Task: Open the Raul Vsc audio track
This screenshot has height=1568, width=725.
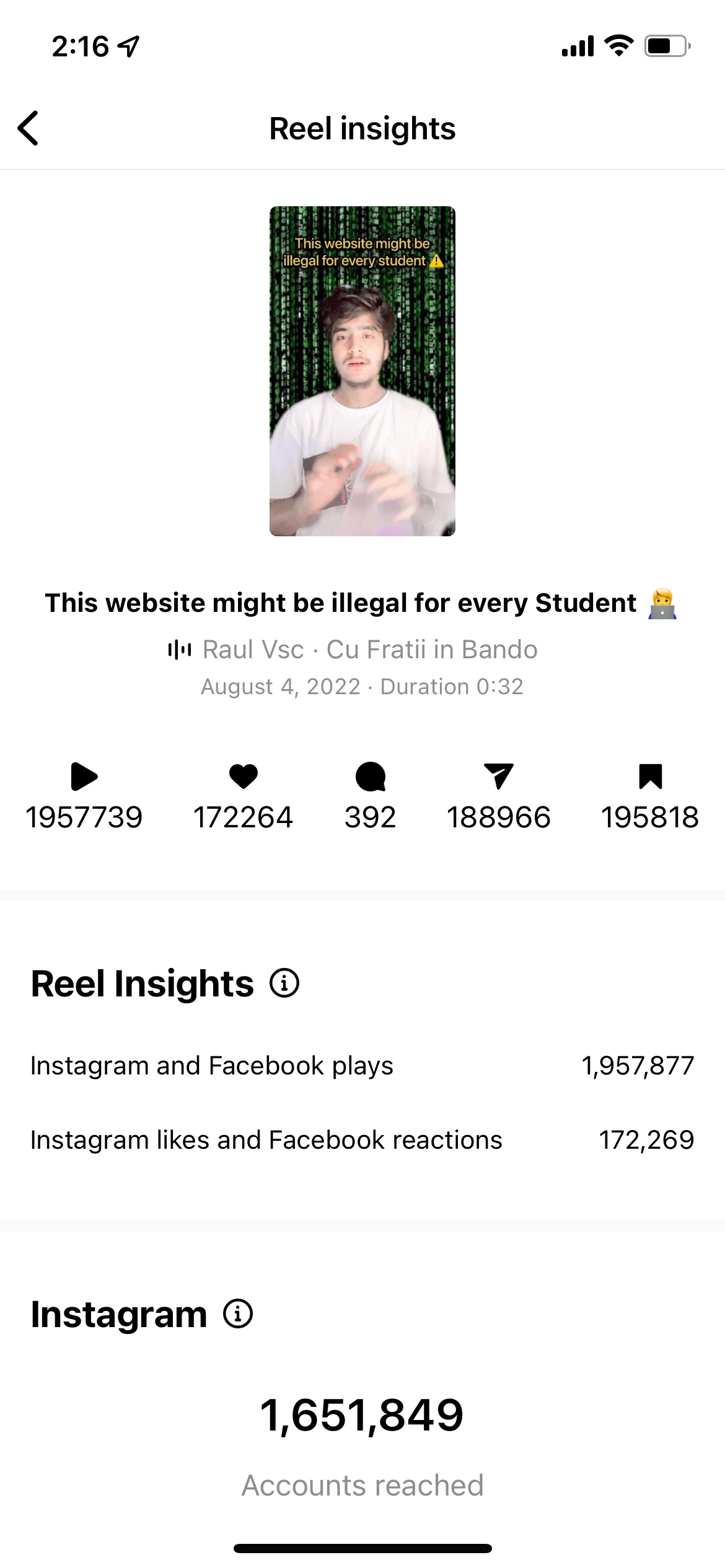Action: pyautogui.click(x=353, y=650)
